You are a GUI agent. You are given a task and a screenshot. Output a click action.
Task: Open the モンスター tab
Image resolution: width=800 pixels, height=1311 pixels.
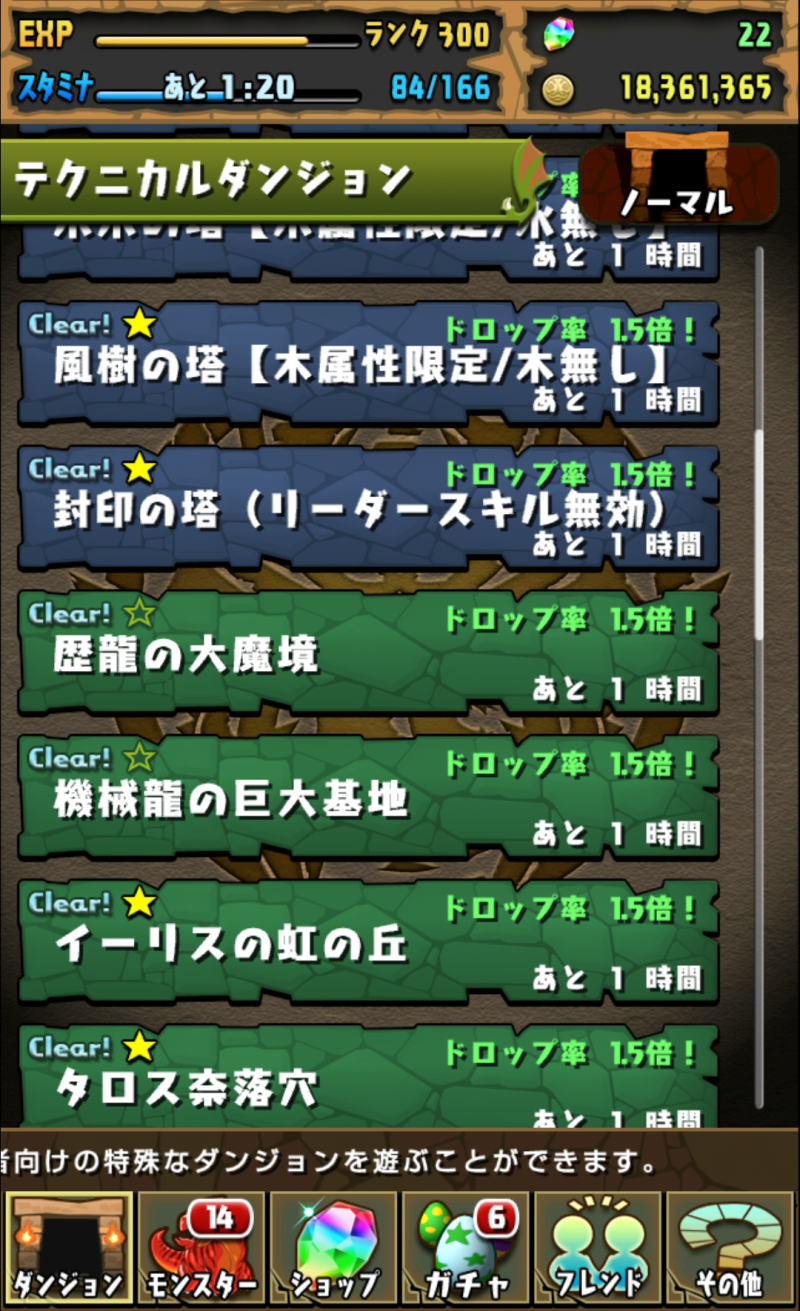coord(201,1247)
